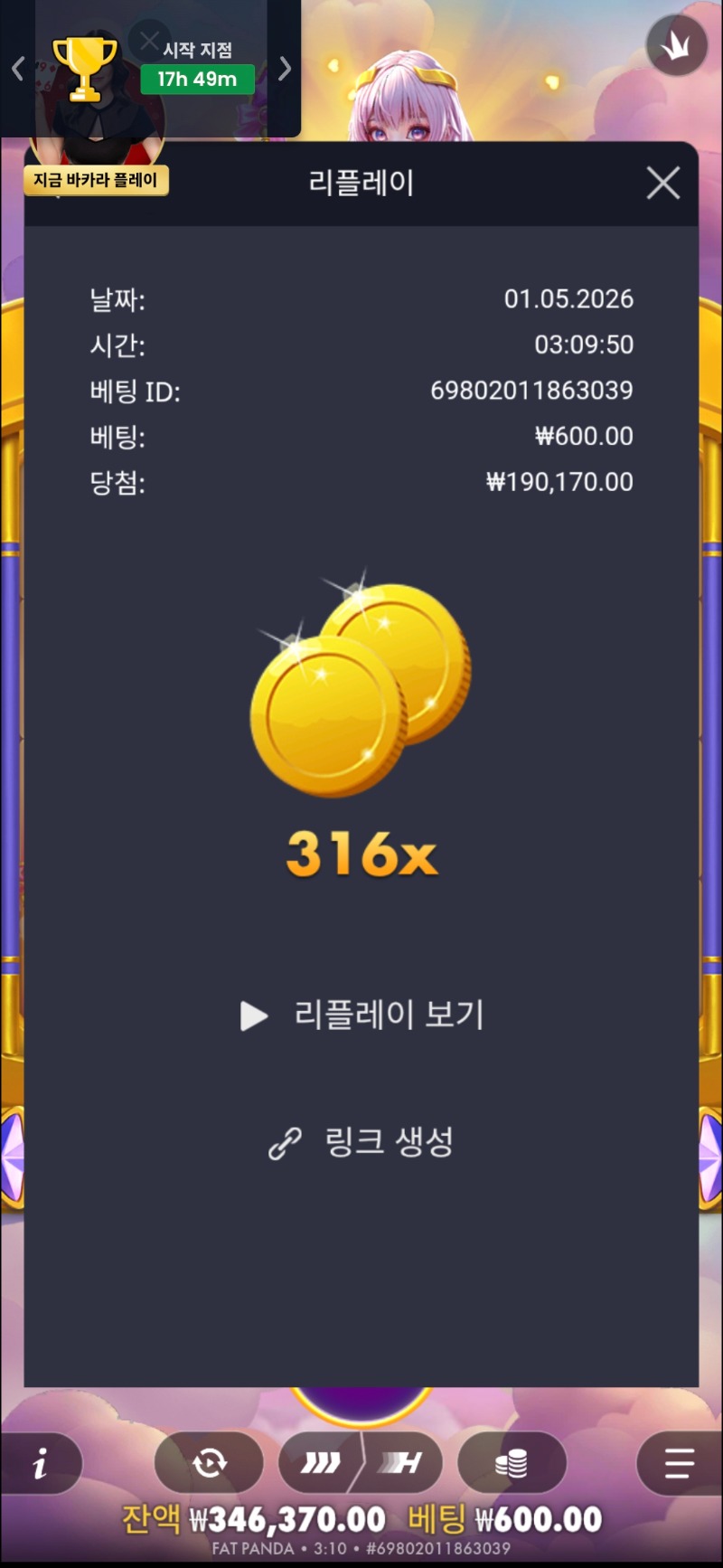This screenshot has width=723, height=1568.
Task: Close the 리플레이 dialog
Action: [662, 184]
